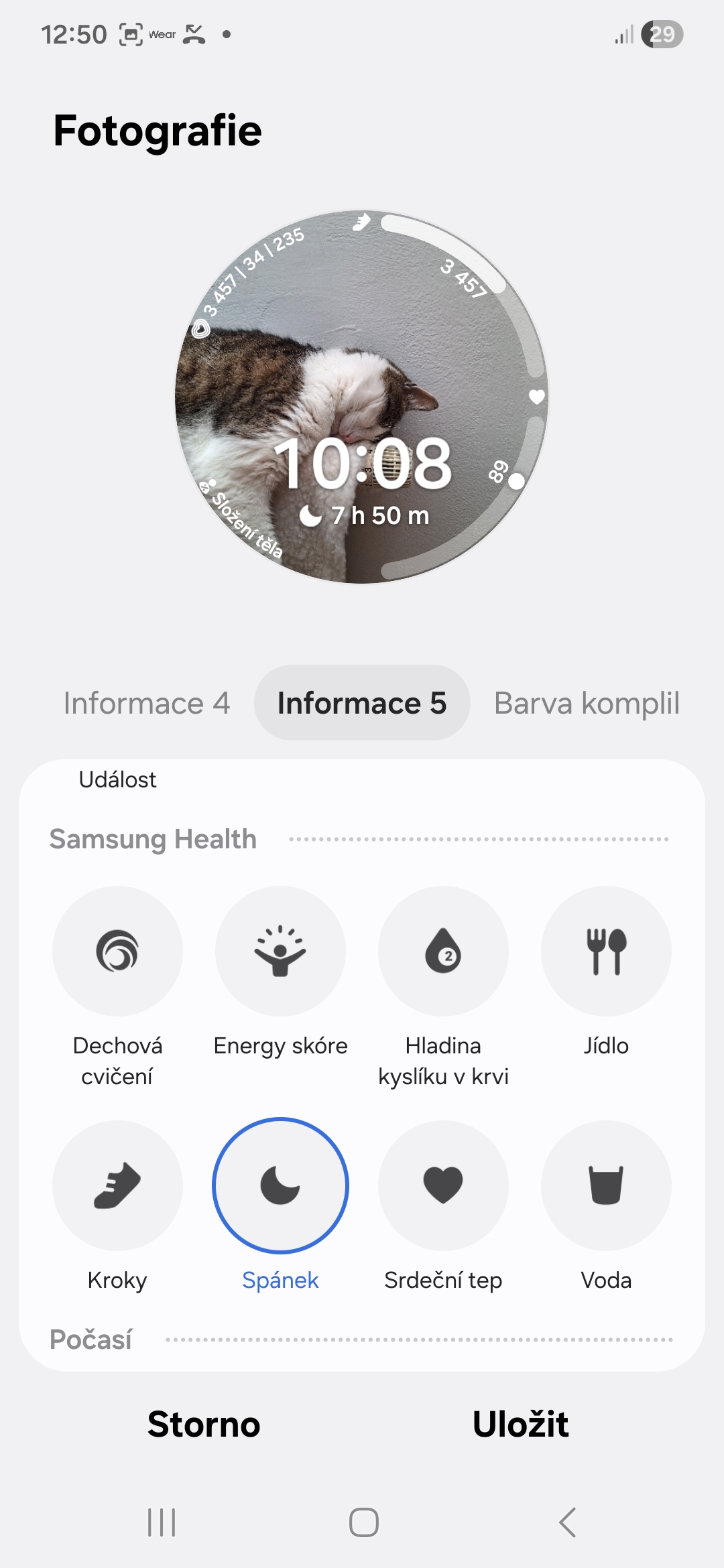The height and width of the screenshot is (1568, 724).
Task: Tap the Spánek sleep option
Action: 280,1185
